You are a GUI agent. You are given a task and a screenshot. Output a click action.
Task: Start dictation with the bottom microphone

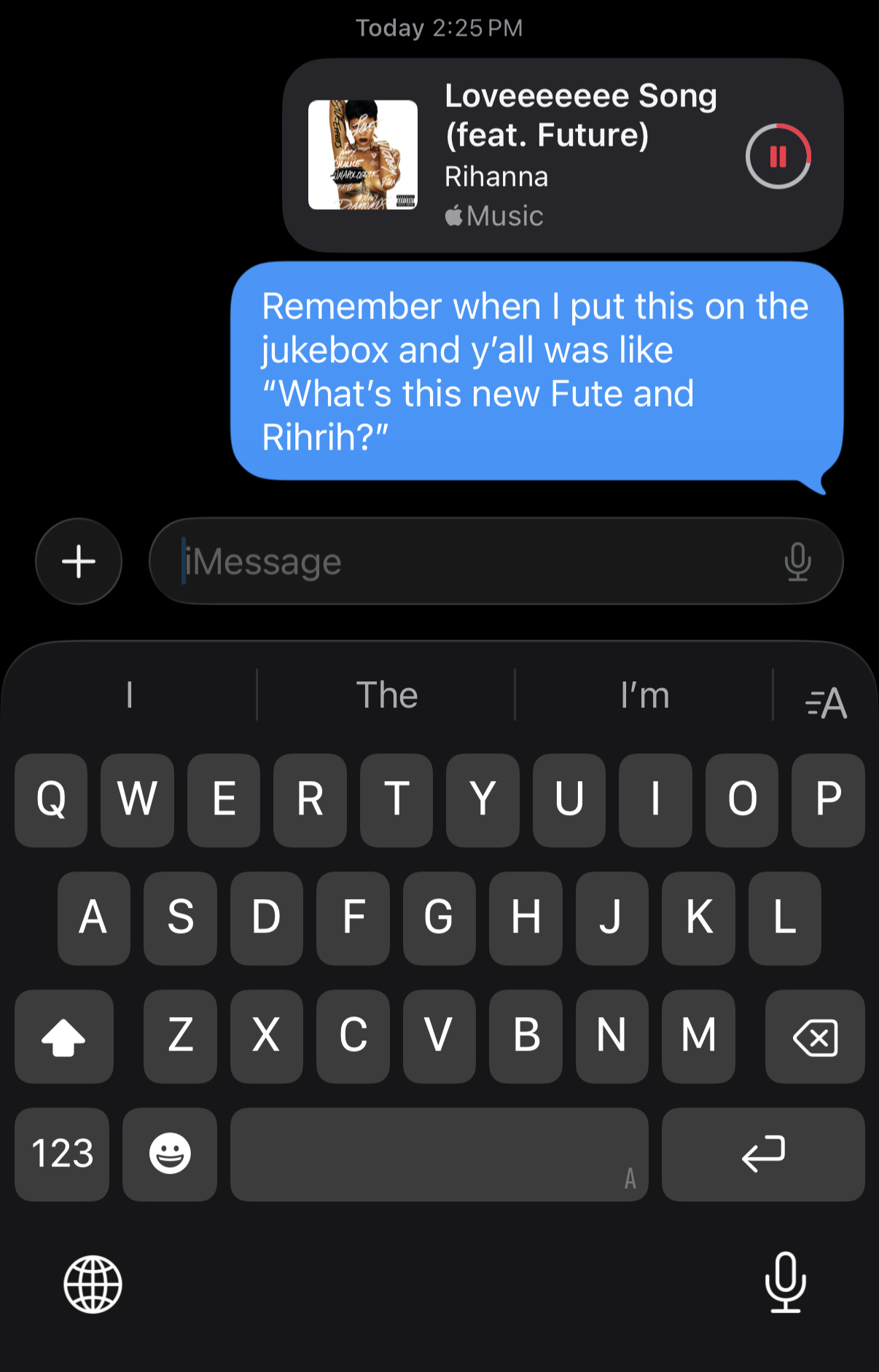(785, 1282)
